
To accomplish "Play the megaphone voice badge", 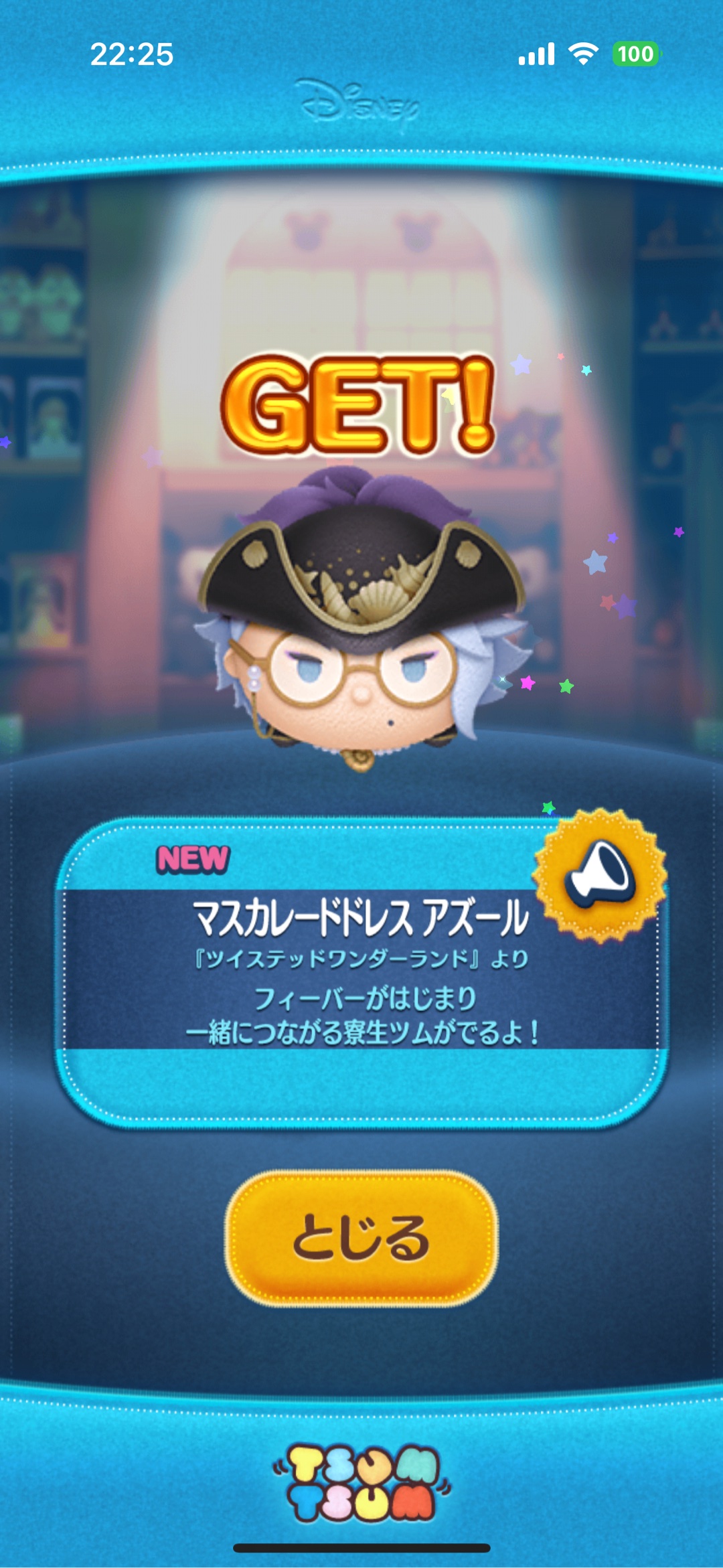I will pyautogui.click(x=600, y=876).
